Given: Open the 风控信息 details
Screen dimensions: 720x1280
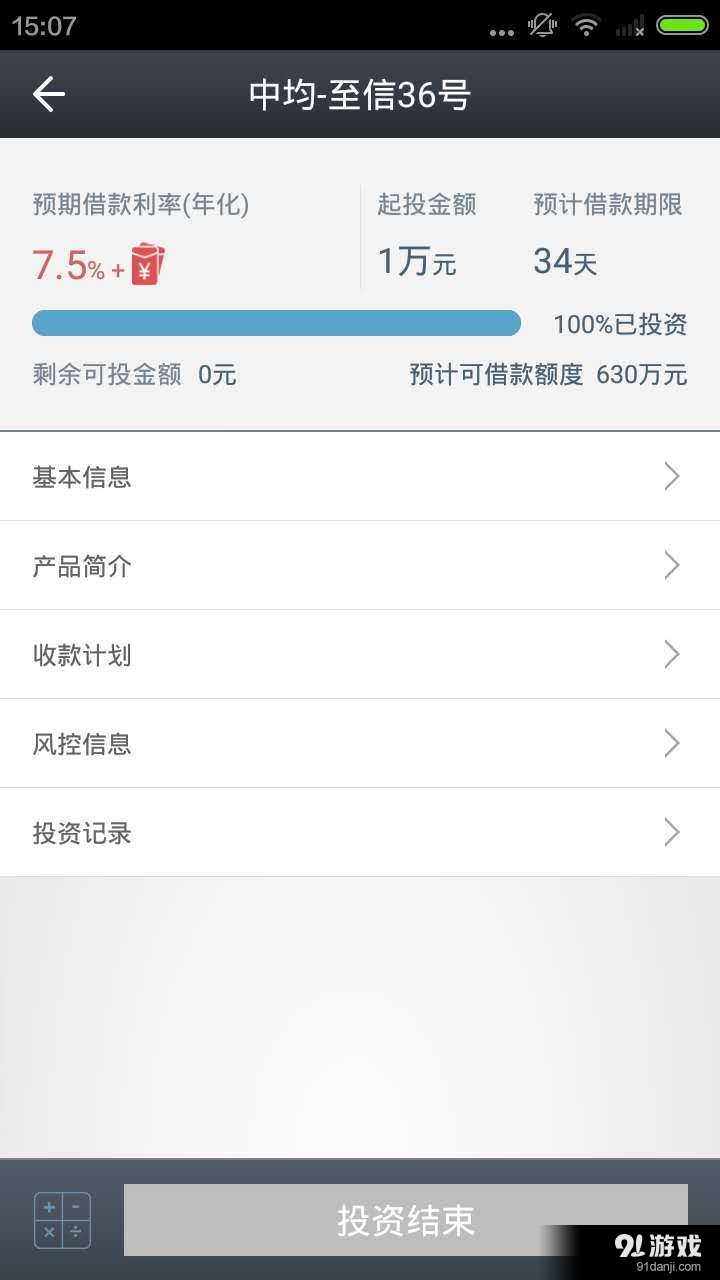Looking at the screenshot, I should 360,743.
